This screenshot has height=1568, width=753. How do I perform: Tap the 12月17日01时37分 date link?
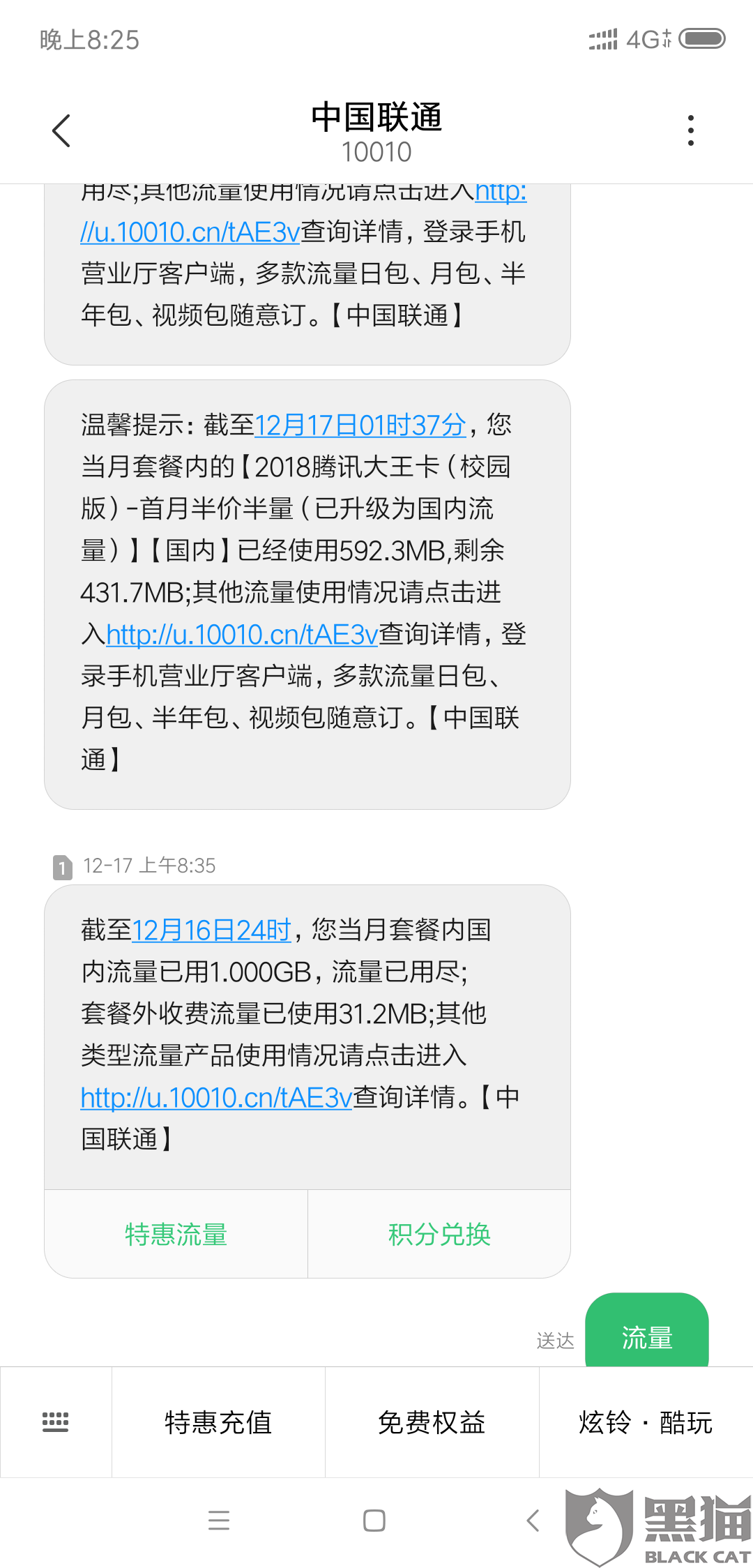click(x=360, y=425)
